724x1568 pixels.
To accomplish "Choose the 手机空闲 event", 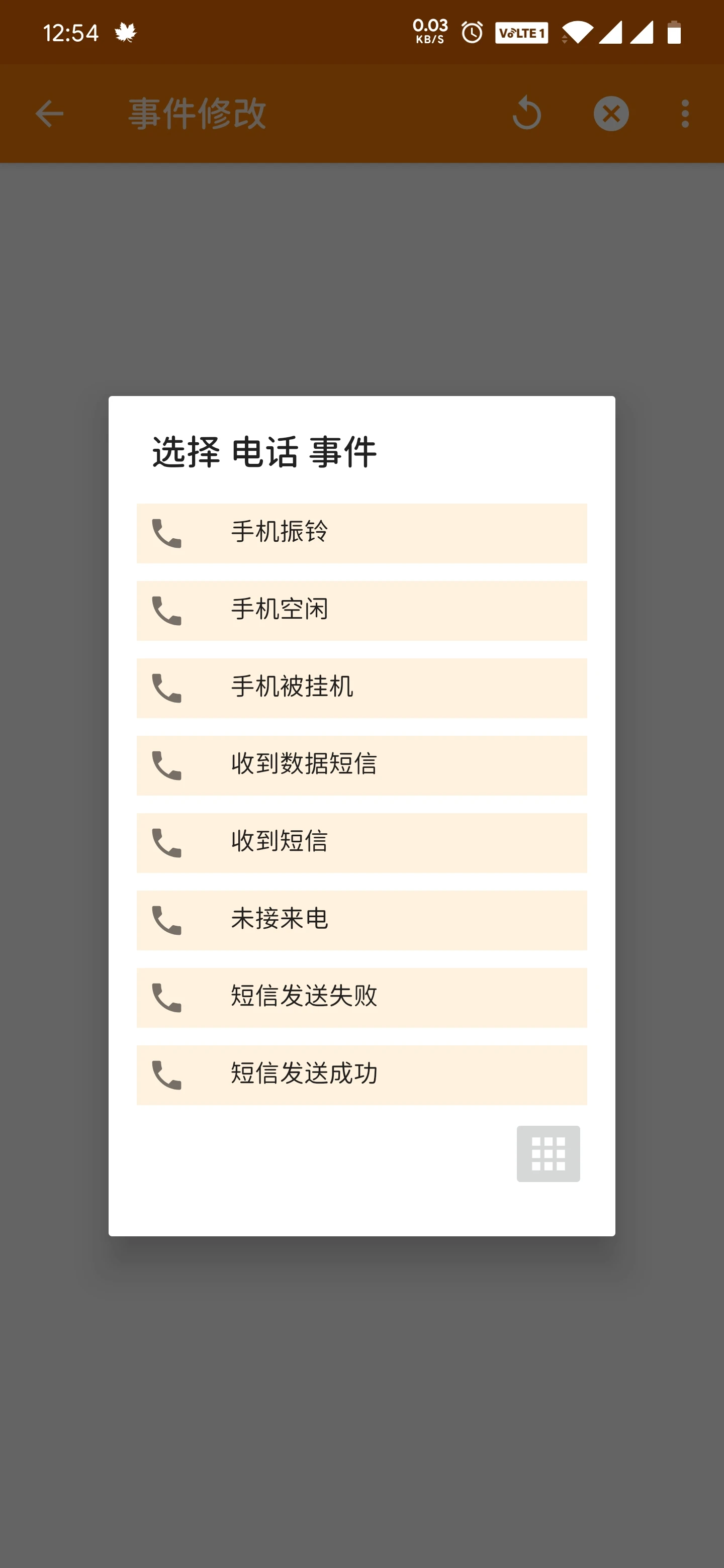I will [x=361, y=611].
